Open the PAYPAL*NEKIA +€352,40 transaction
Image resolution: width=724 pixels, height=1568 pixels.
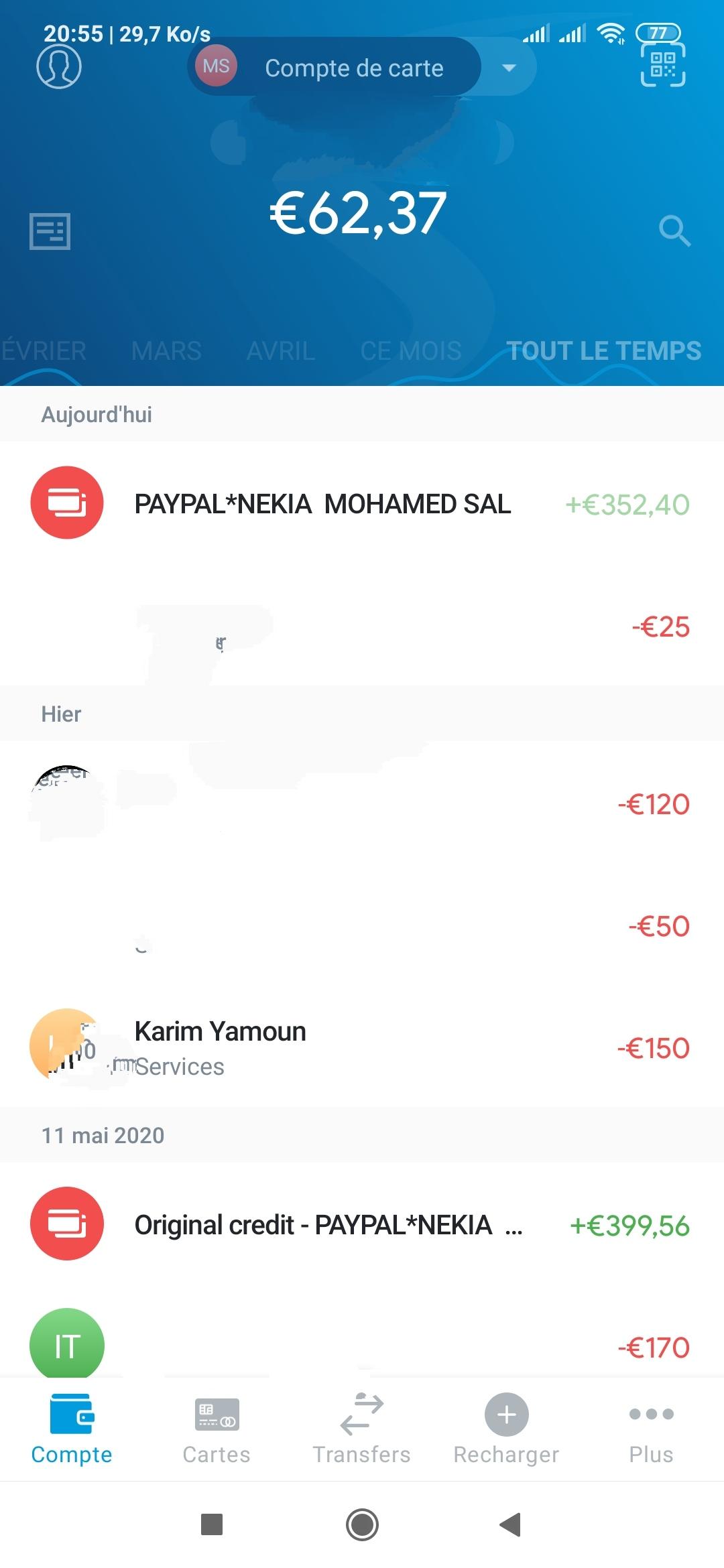[362, 504]
